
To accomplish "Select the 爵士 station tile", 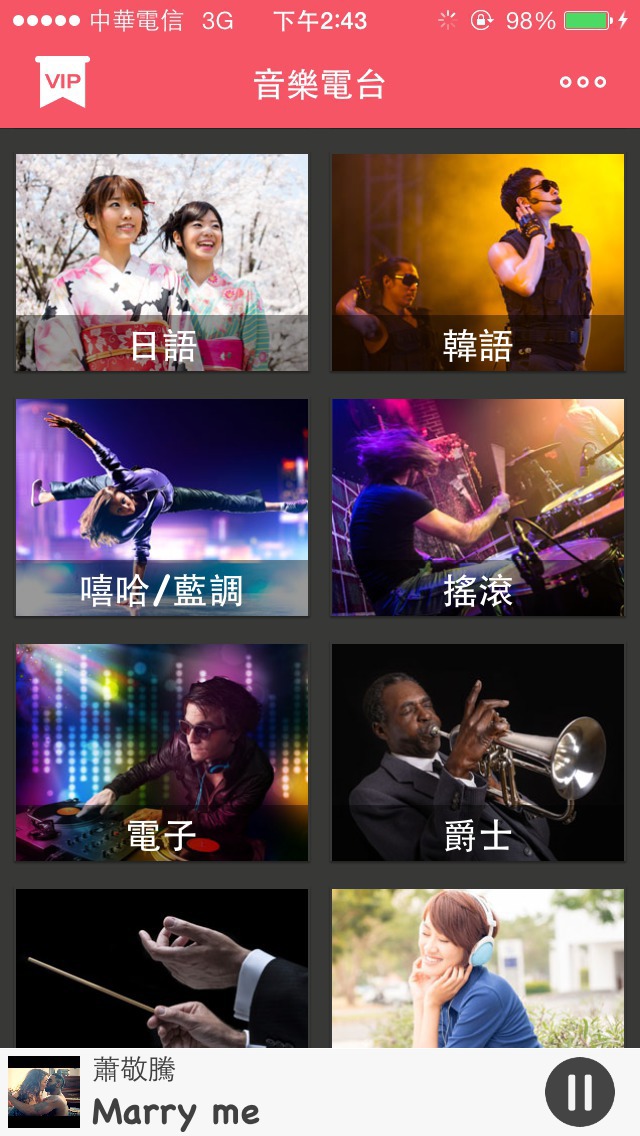I will pos(478,752).
